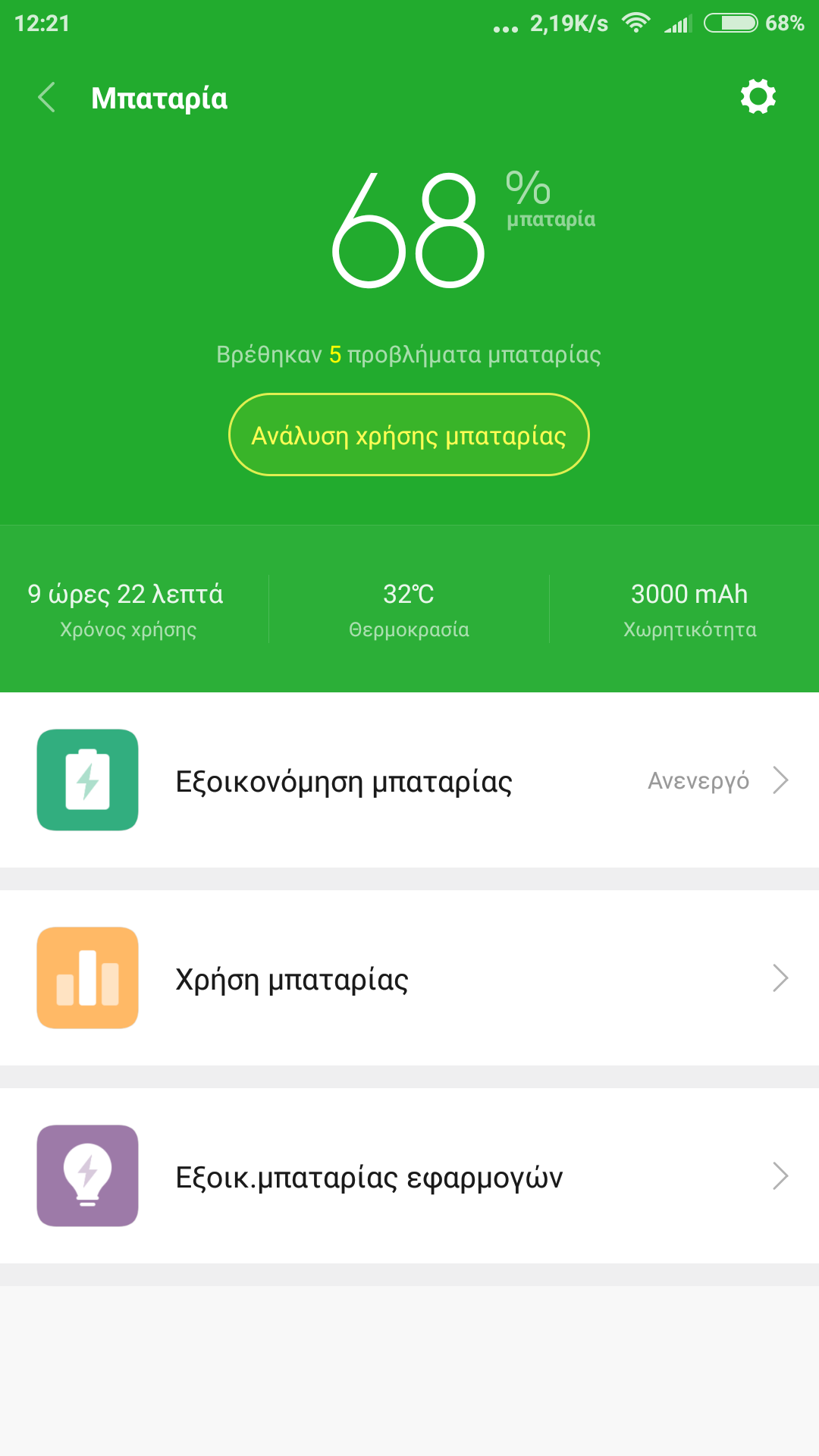819x1456 pixels.
Task: Go back from the Μπαταρία screen
Action: [47, 98]
